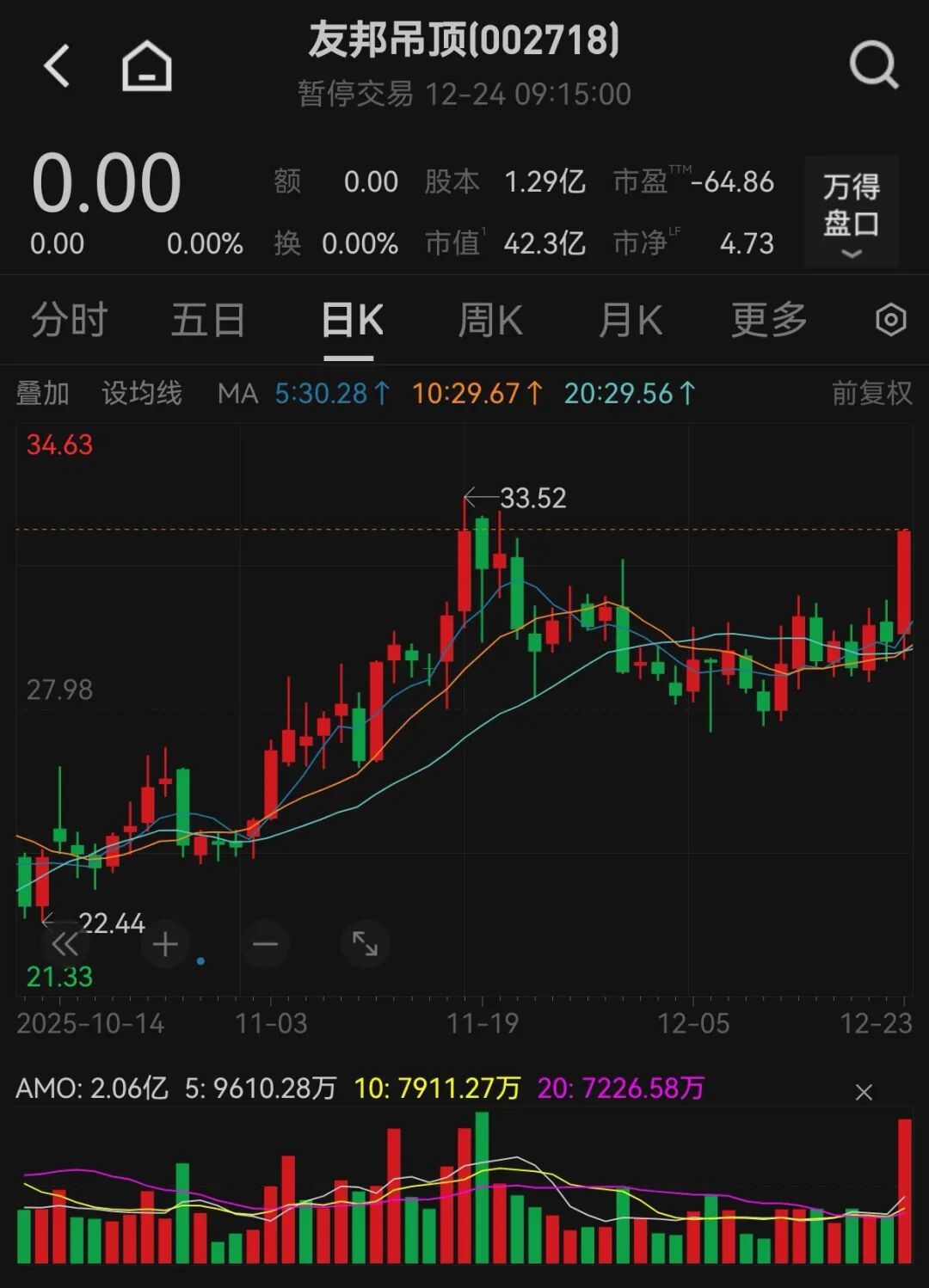Tap 叠加 to overlay another stock
The height and width of the screenshot is (1288, 929).
point(42,394)
